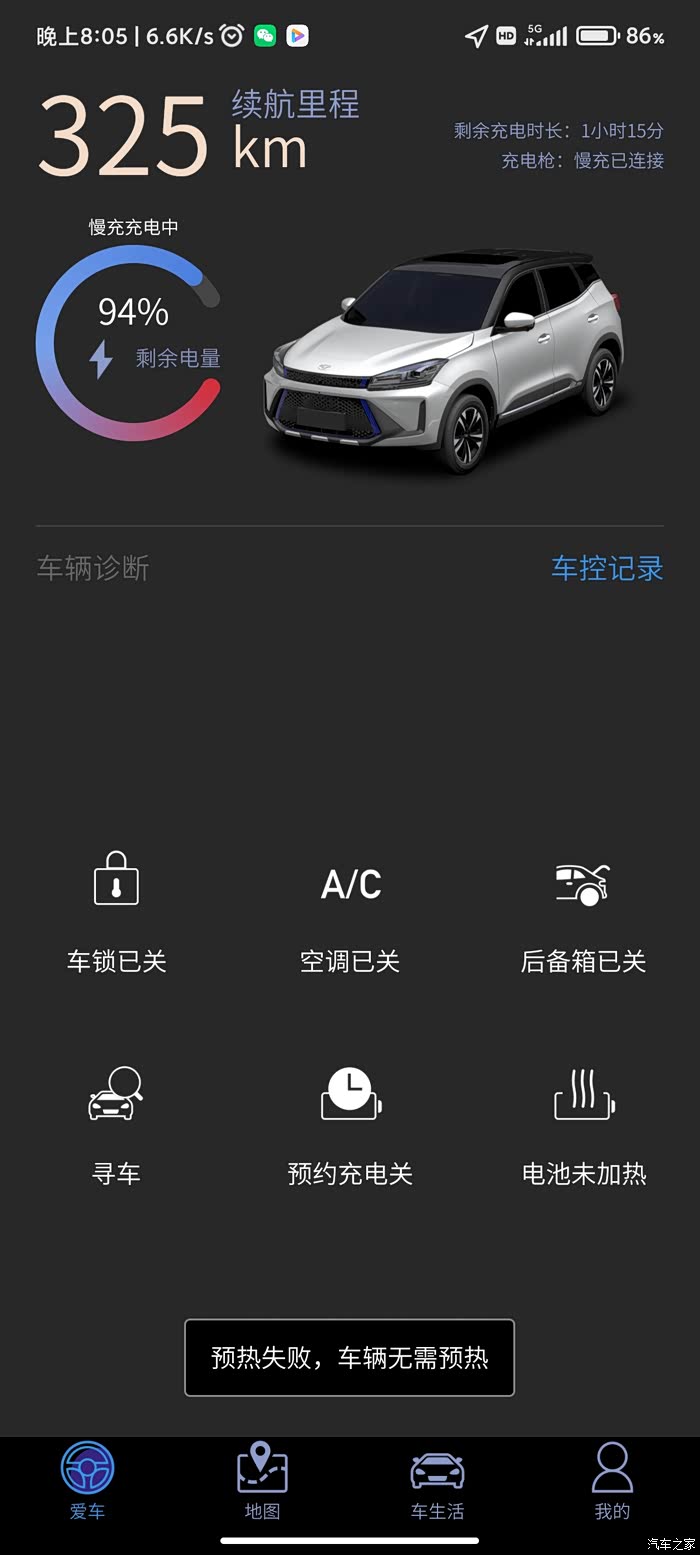Toggle the 车锁已关 door lock control

click(116, 910)
